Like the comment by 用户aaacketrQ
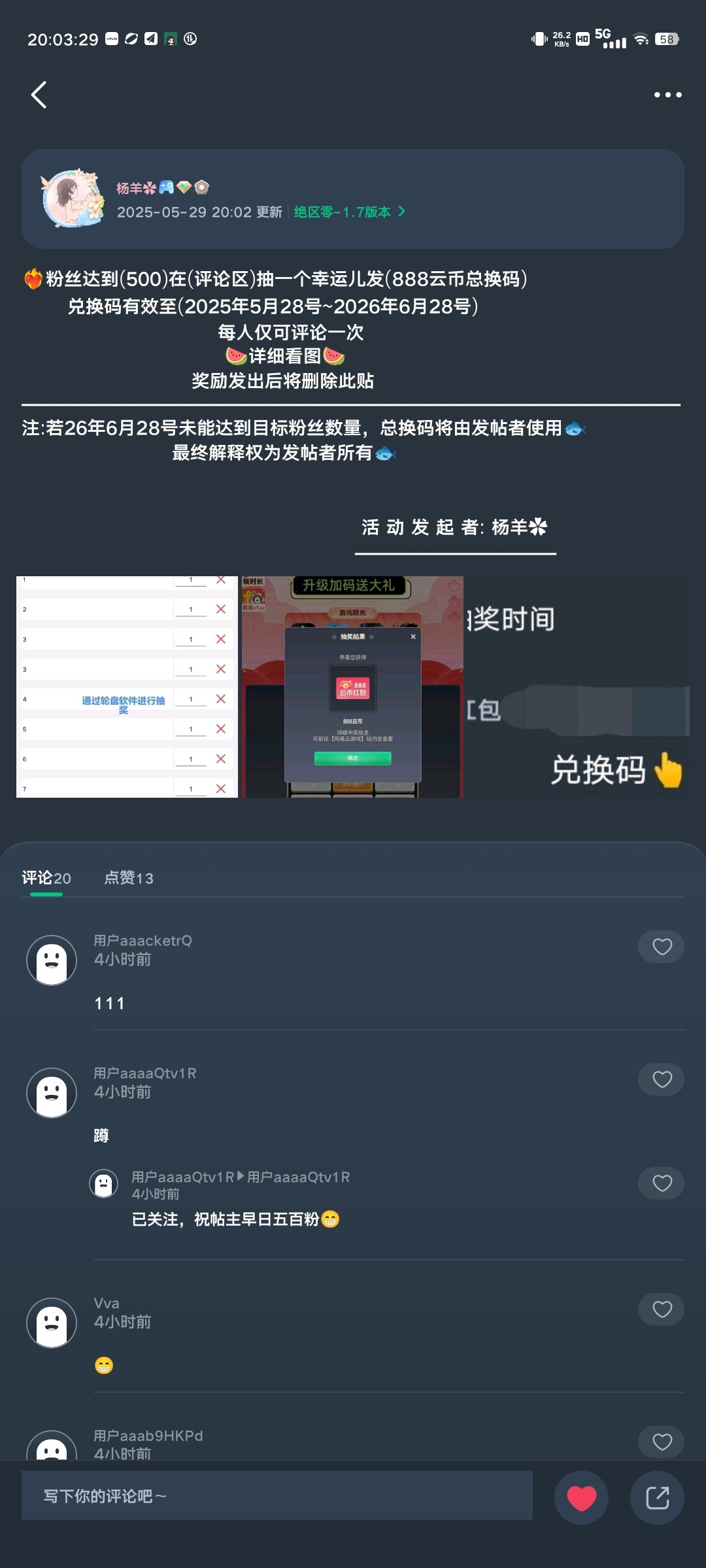Screen dimensions: 706x1568 point(662,947)
